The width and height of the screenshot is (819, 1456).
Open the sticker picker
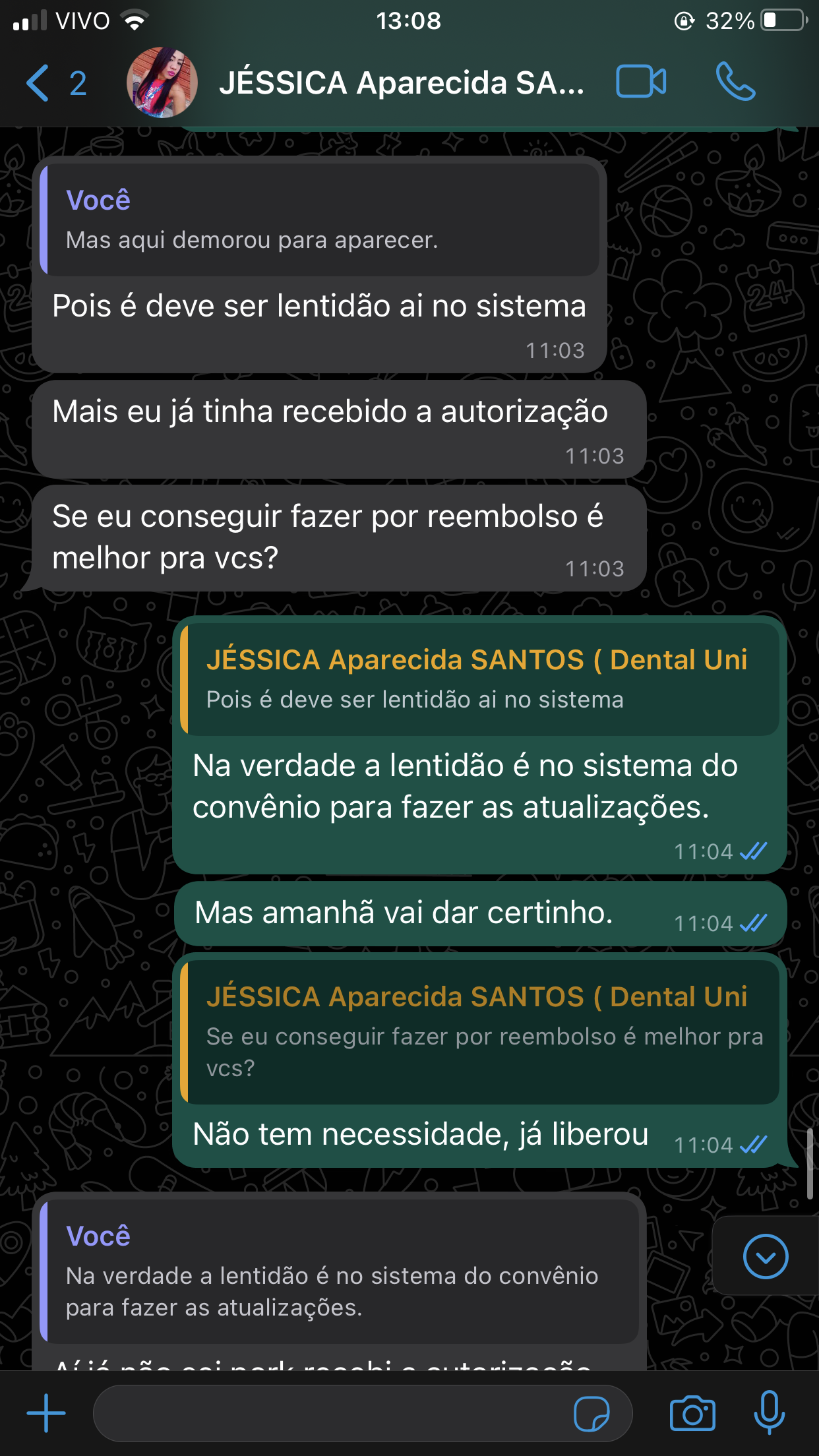click(591, 1414)
